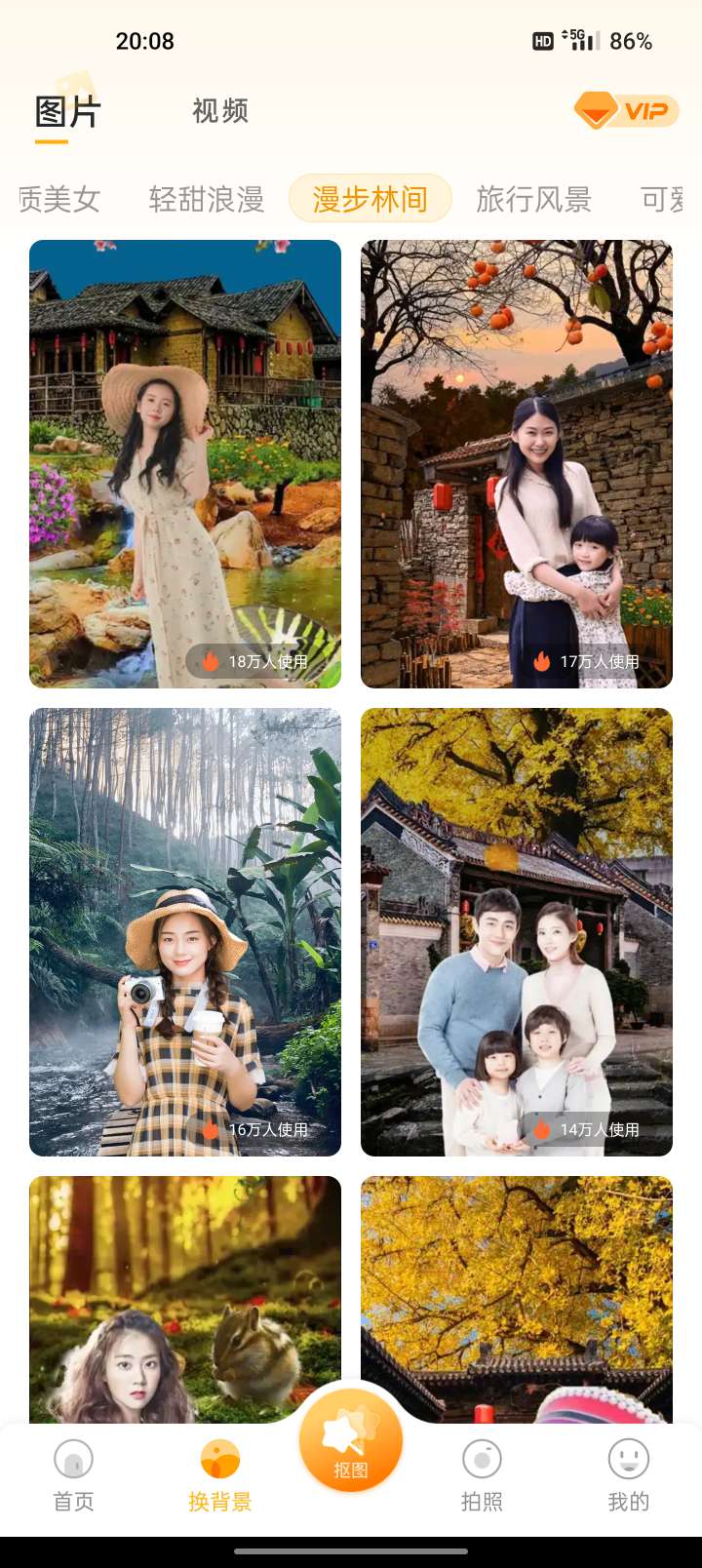Image resolution: width=702 pixels, height=1568 pixels.
Task: Switch to the 拍照 tab
Action: tap(482, 1475)
